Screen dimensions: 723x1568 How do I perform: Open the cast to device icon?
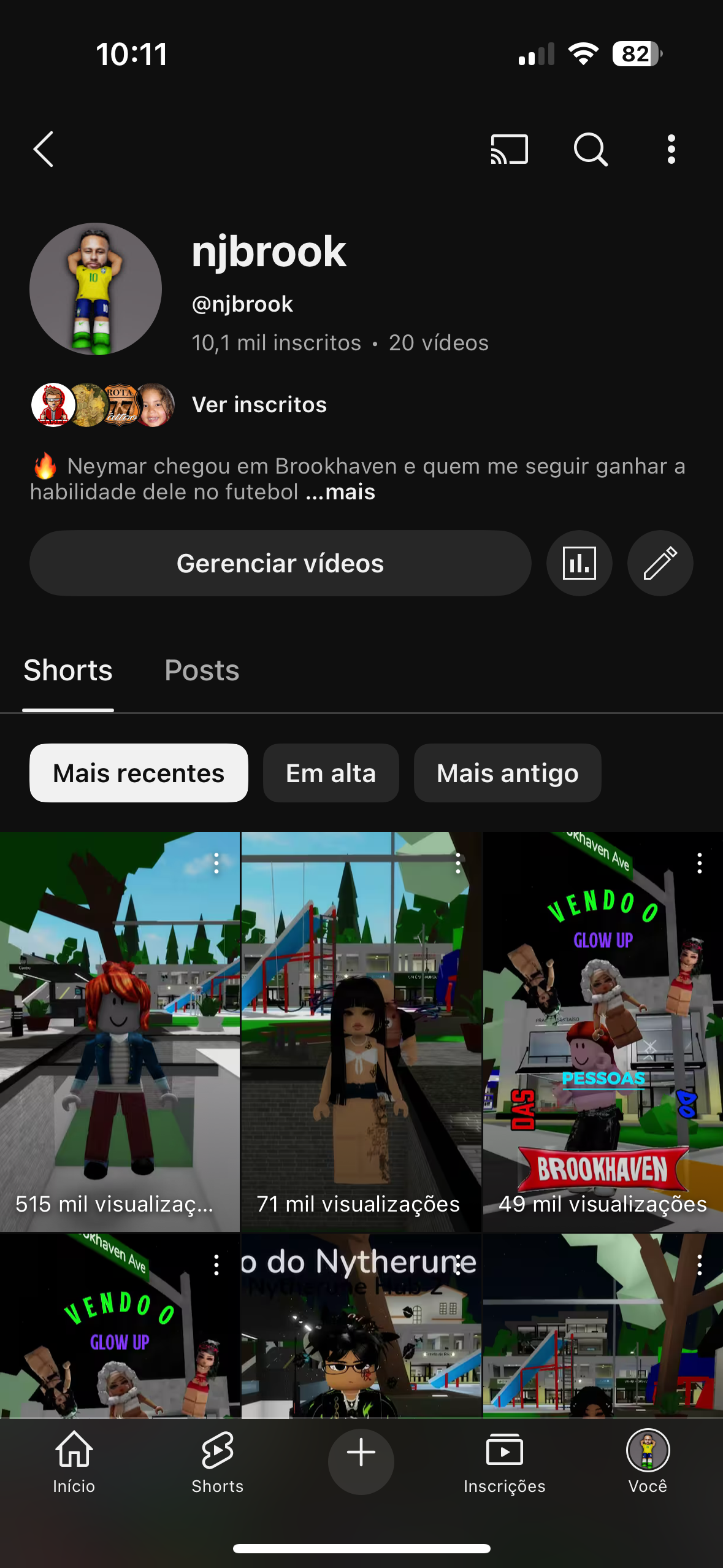(509, 149)
